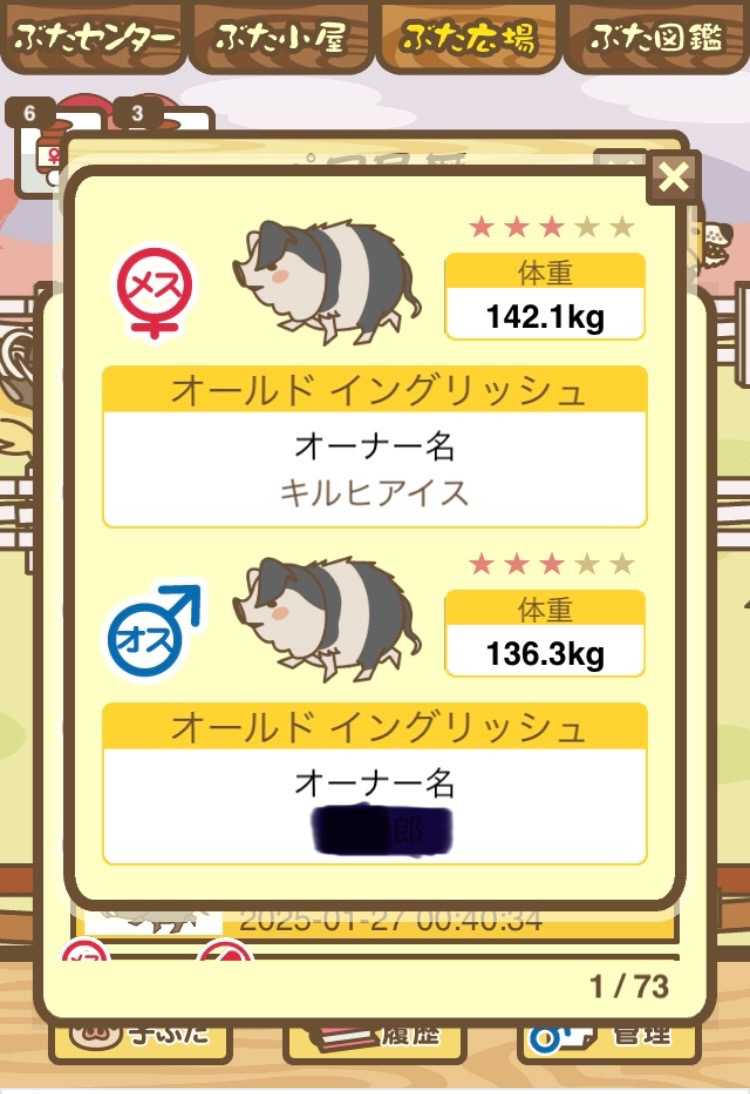Close the pig details popup

(675, 178)
